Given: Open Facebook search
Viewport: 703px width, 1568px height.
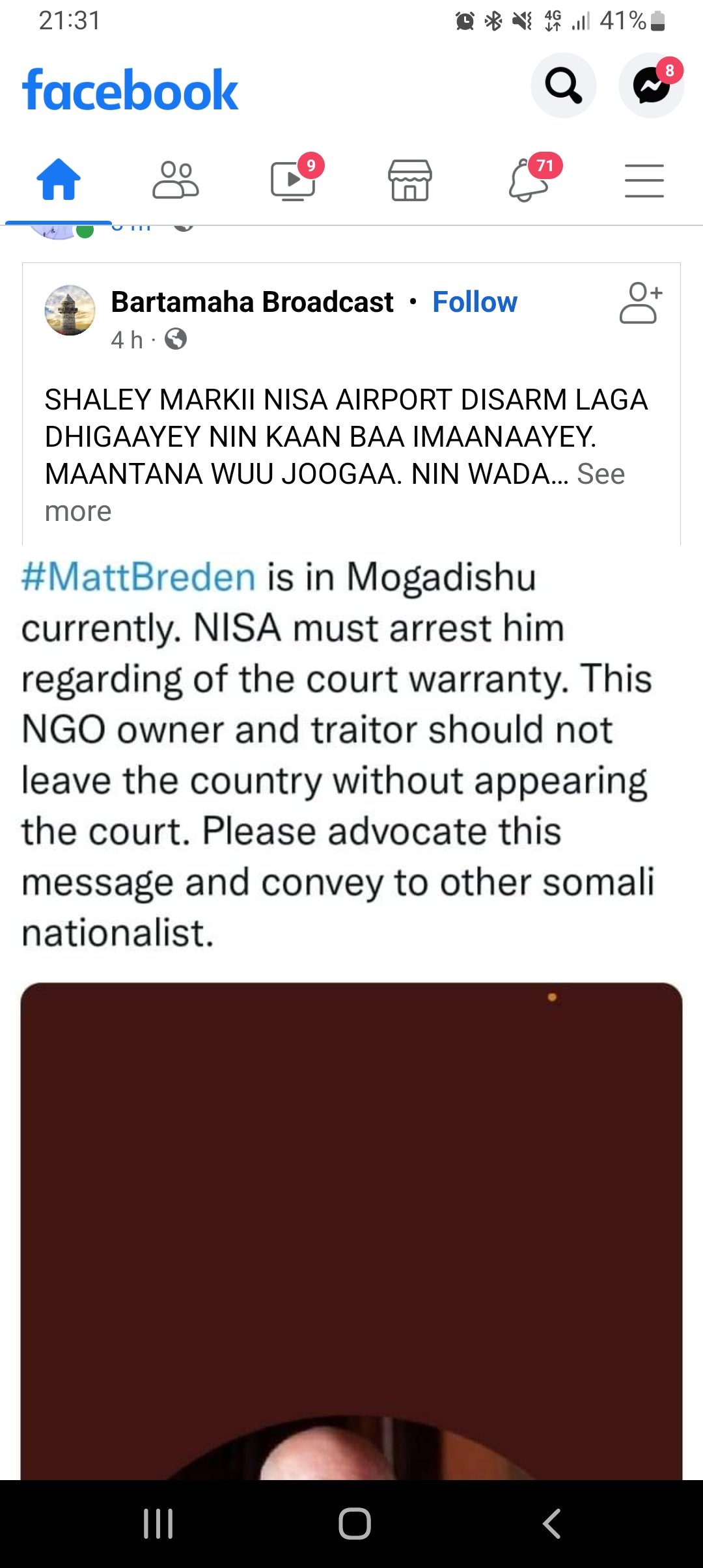Looking at the screenshot, I should pyautogui.click(x=563, y=85).
